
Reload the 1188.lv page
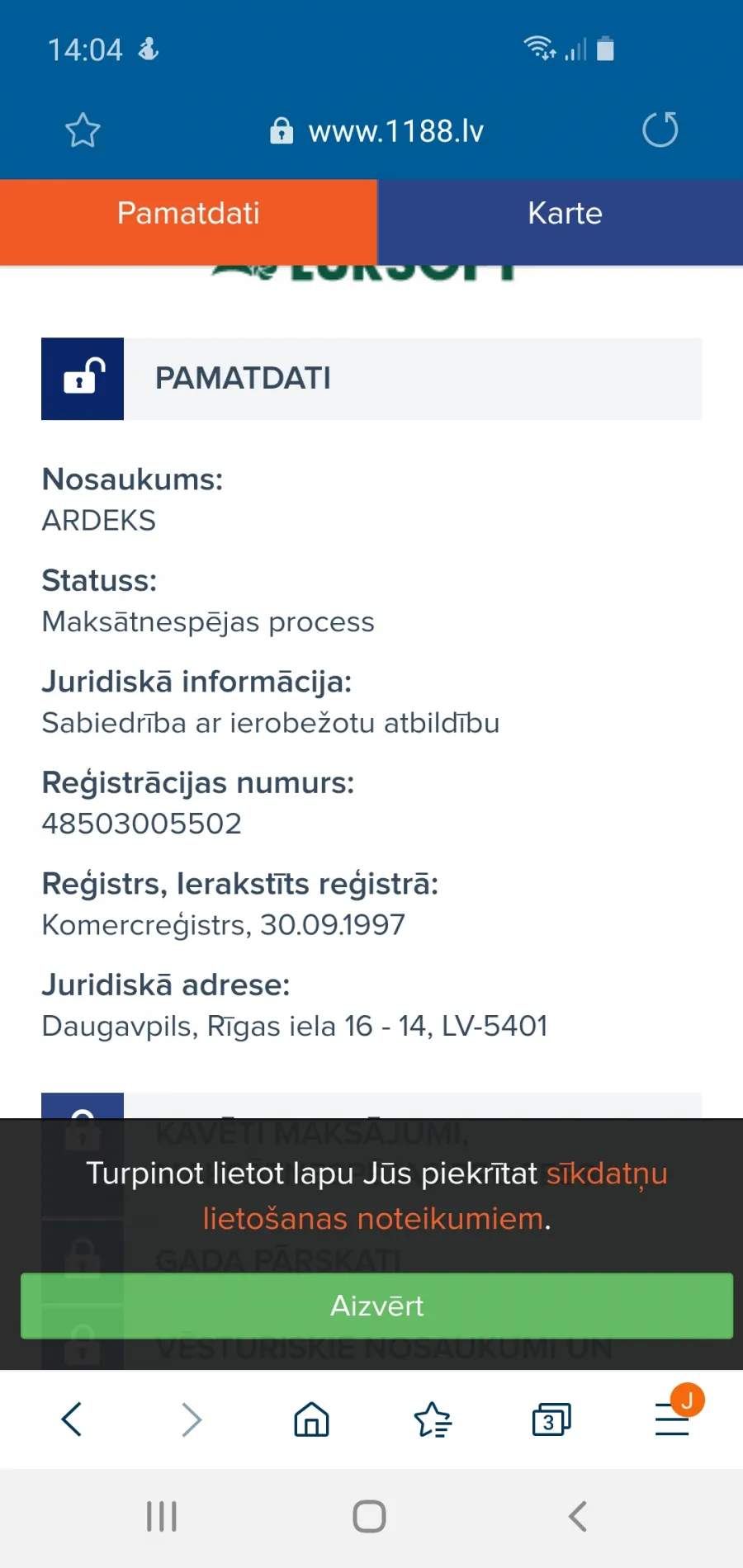pyautogui.click(x=660, y=130)
